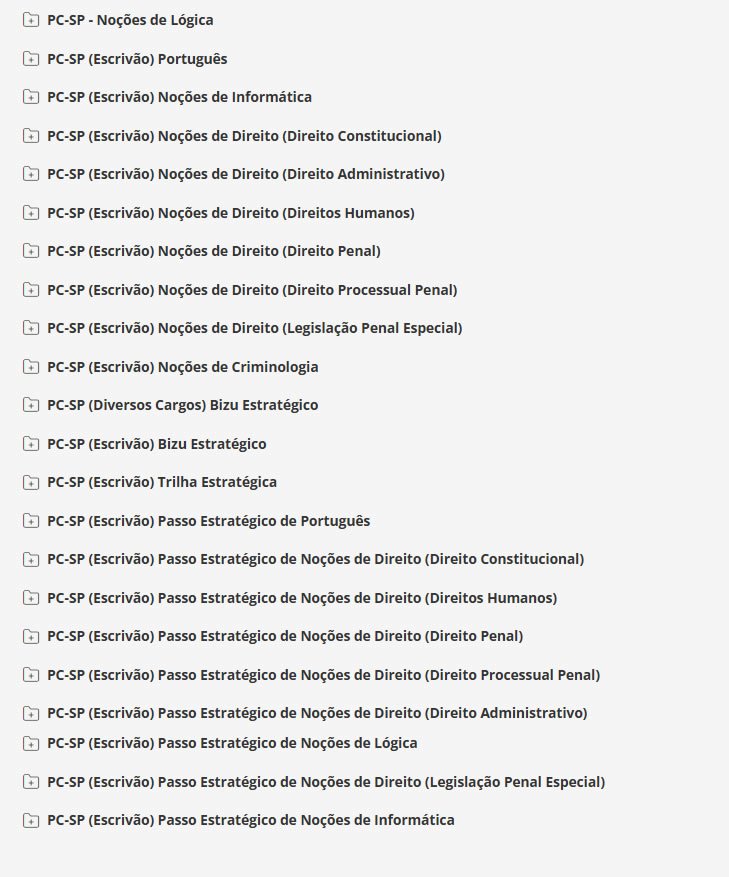Open Noções de Direito (Direito Processual Penal)
Viewport: 729px width, 877px height.
click(252, 290)
